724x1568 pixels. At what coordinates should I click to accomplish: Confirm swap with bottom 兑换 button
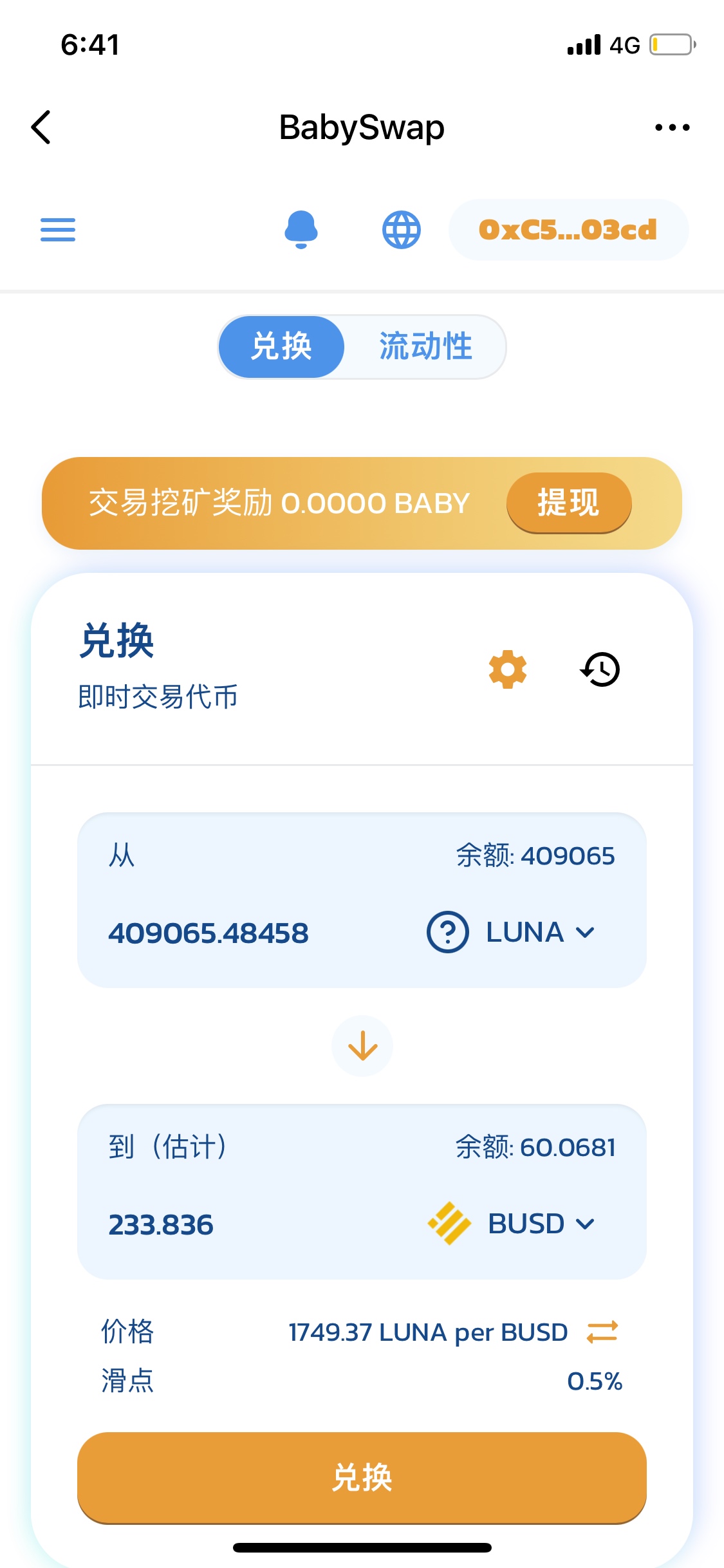(362, 1478)
